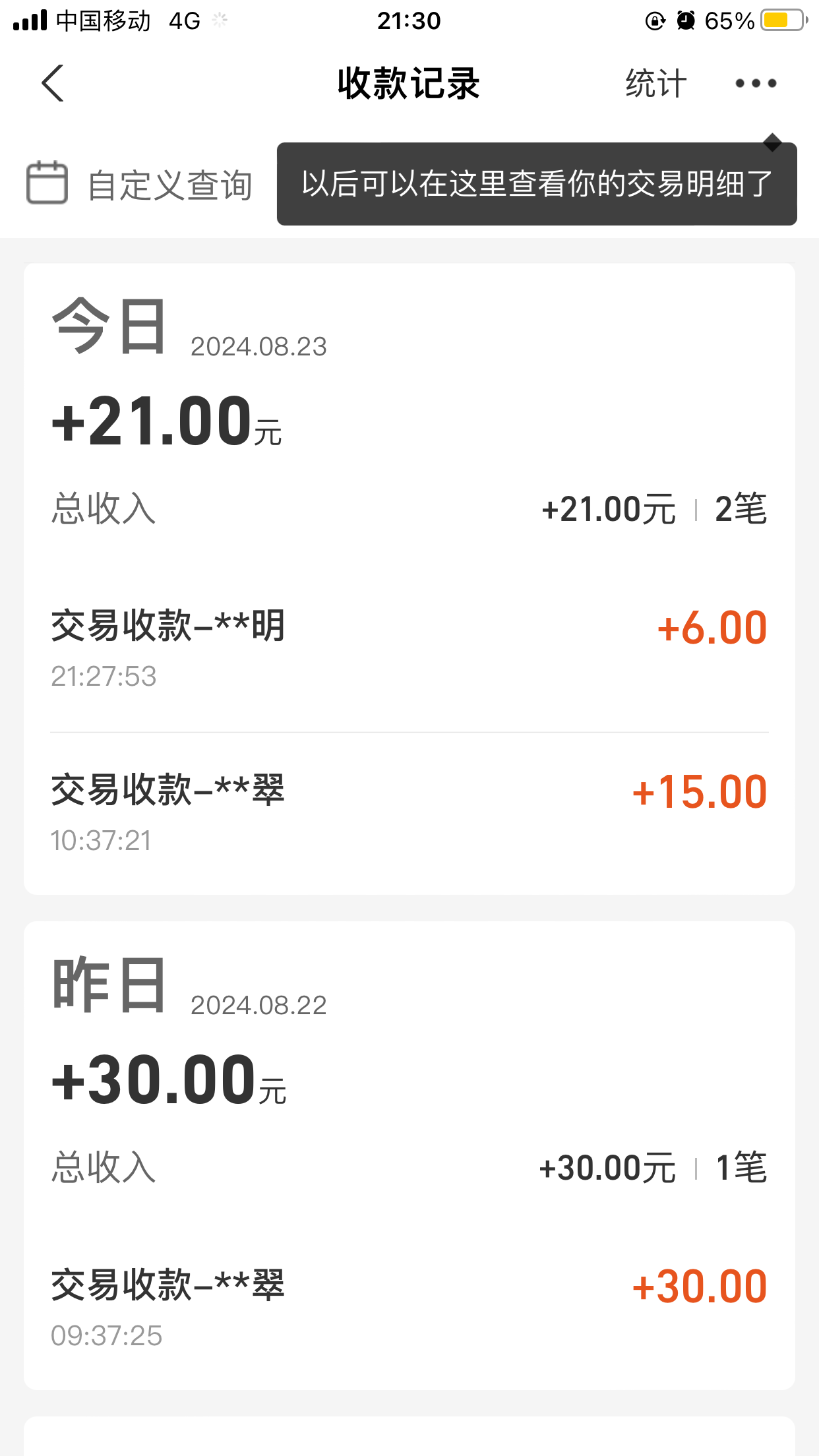Go back from 收款记录 page

[53, 84]
